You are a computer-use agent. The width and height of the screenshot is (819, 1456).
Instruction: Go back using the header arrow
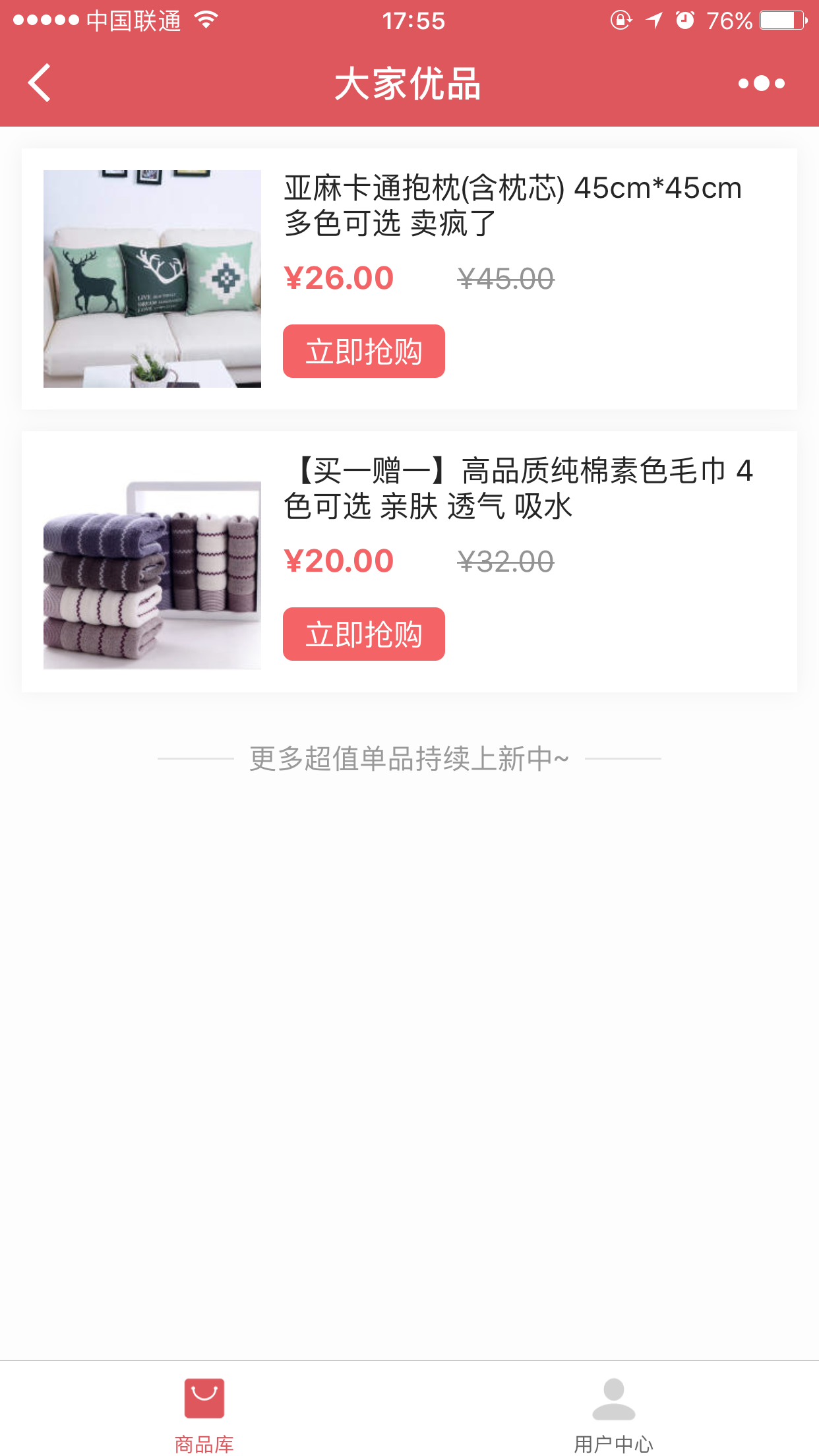[x=40, y=83]
